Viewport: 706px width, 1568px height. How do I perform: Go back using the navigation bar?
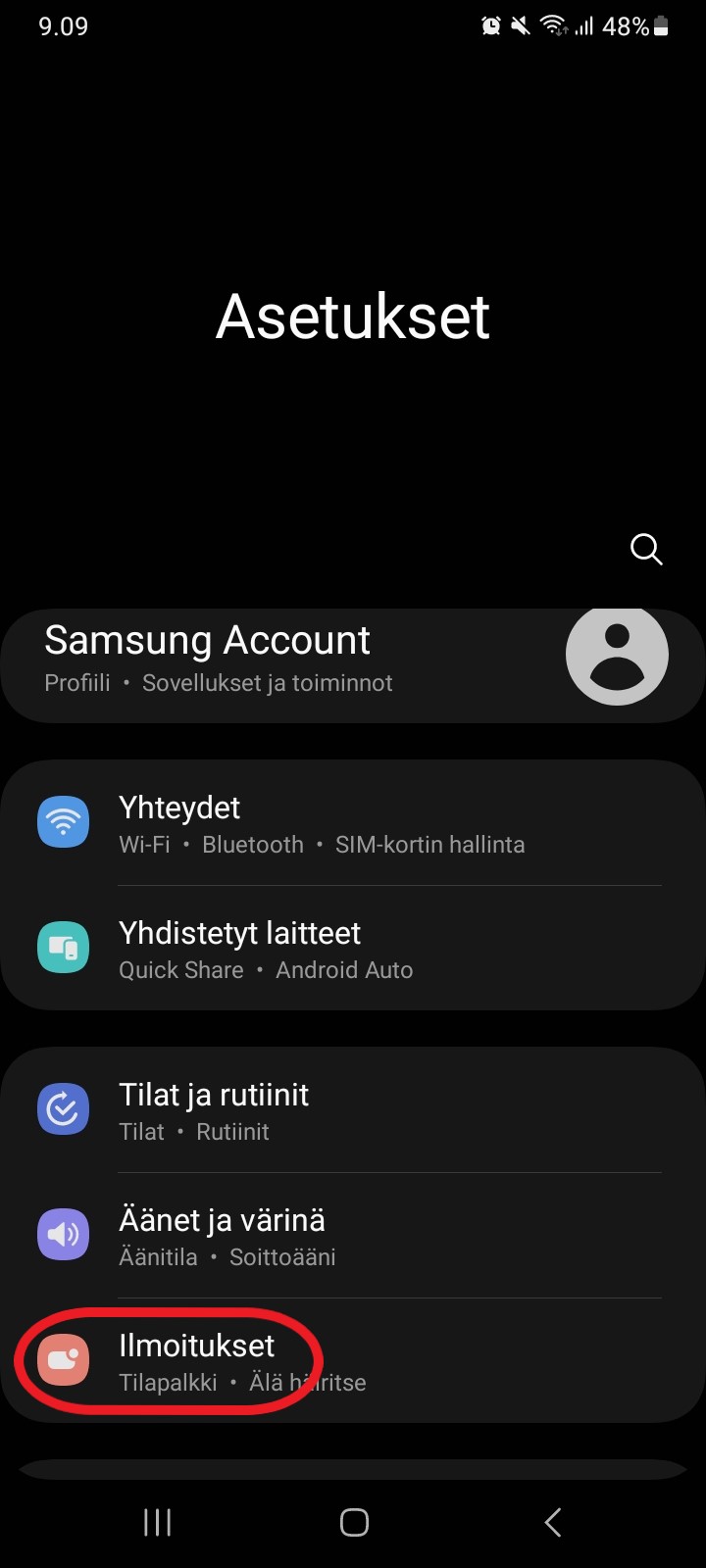click(553, 1522)
